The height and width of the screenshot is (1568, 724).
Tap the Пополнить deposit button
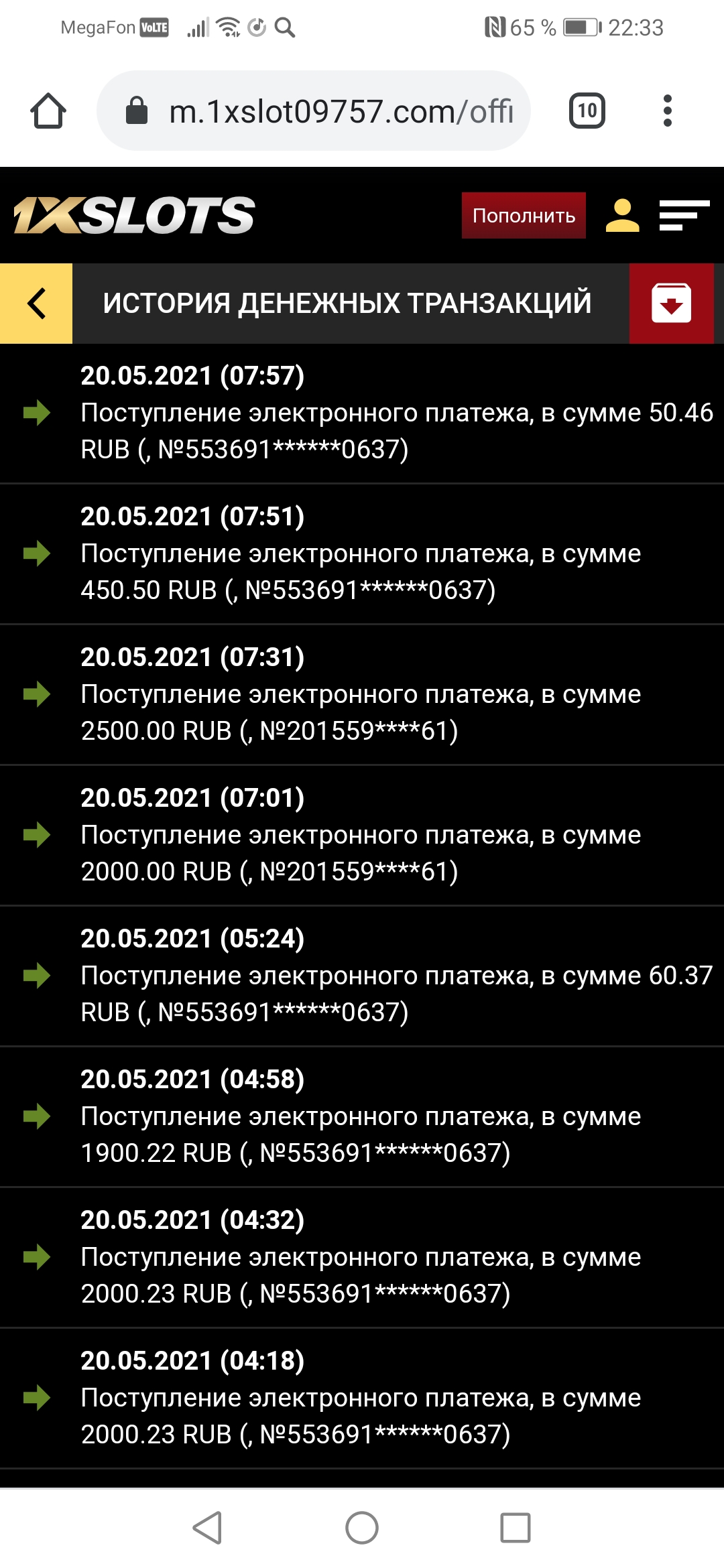524,216
